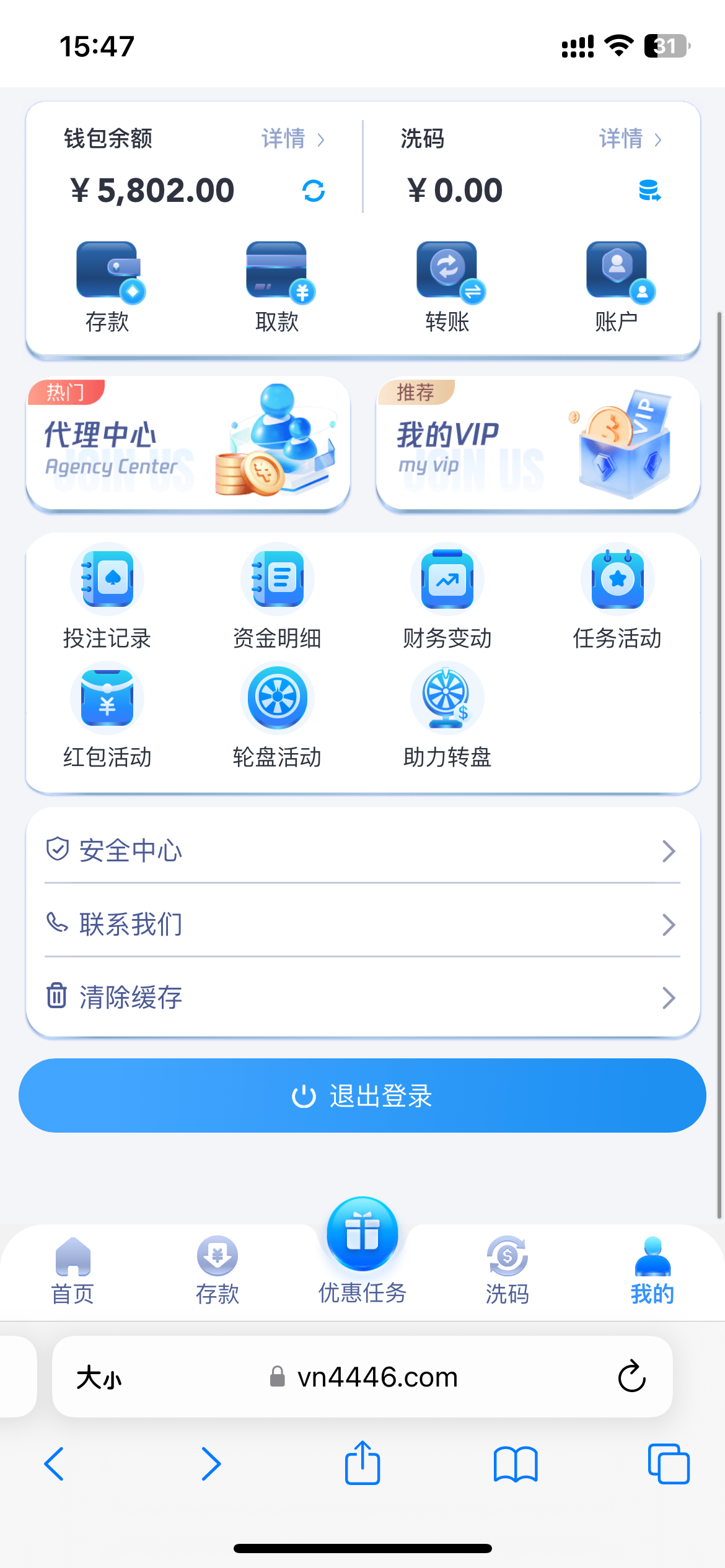The width and height of the screenshot is (725, 1568).
Task: Open the 我的VIP card
Action: click(538, 443)
